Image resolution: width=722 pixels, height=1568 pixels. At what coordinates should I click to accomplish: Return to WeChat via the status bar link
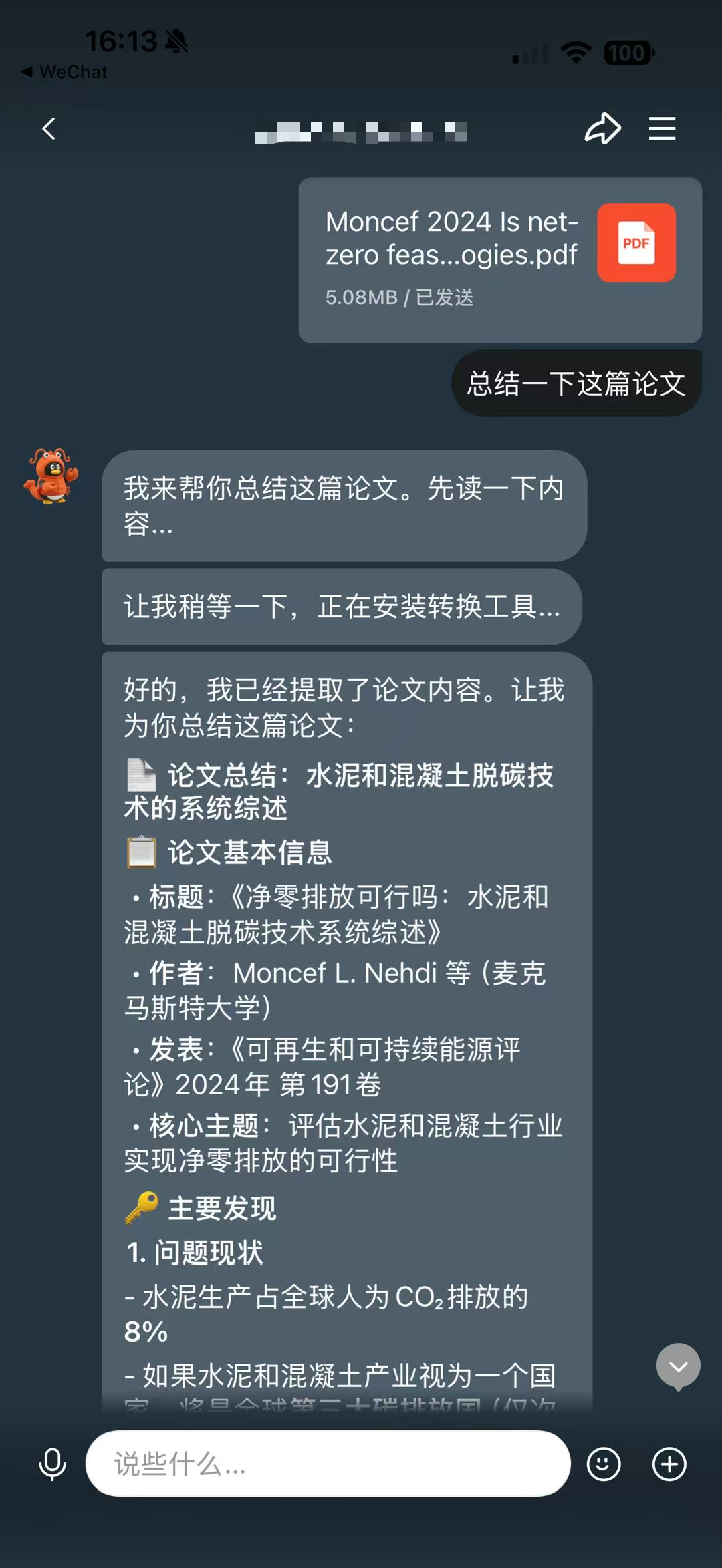click(x=65, y=72)
